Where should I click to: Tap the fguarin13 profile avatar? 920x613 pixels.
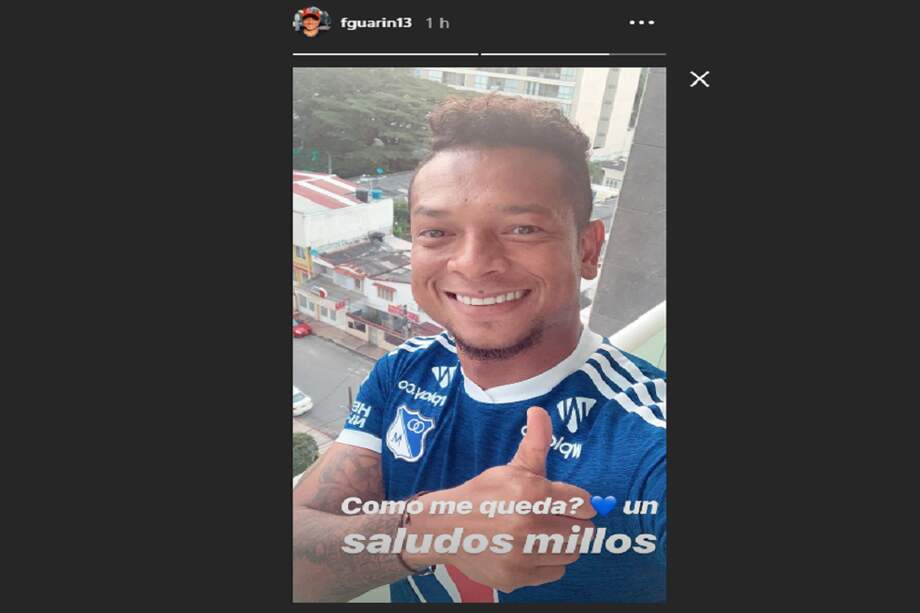311,22
